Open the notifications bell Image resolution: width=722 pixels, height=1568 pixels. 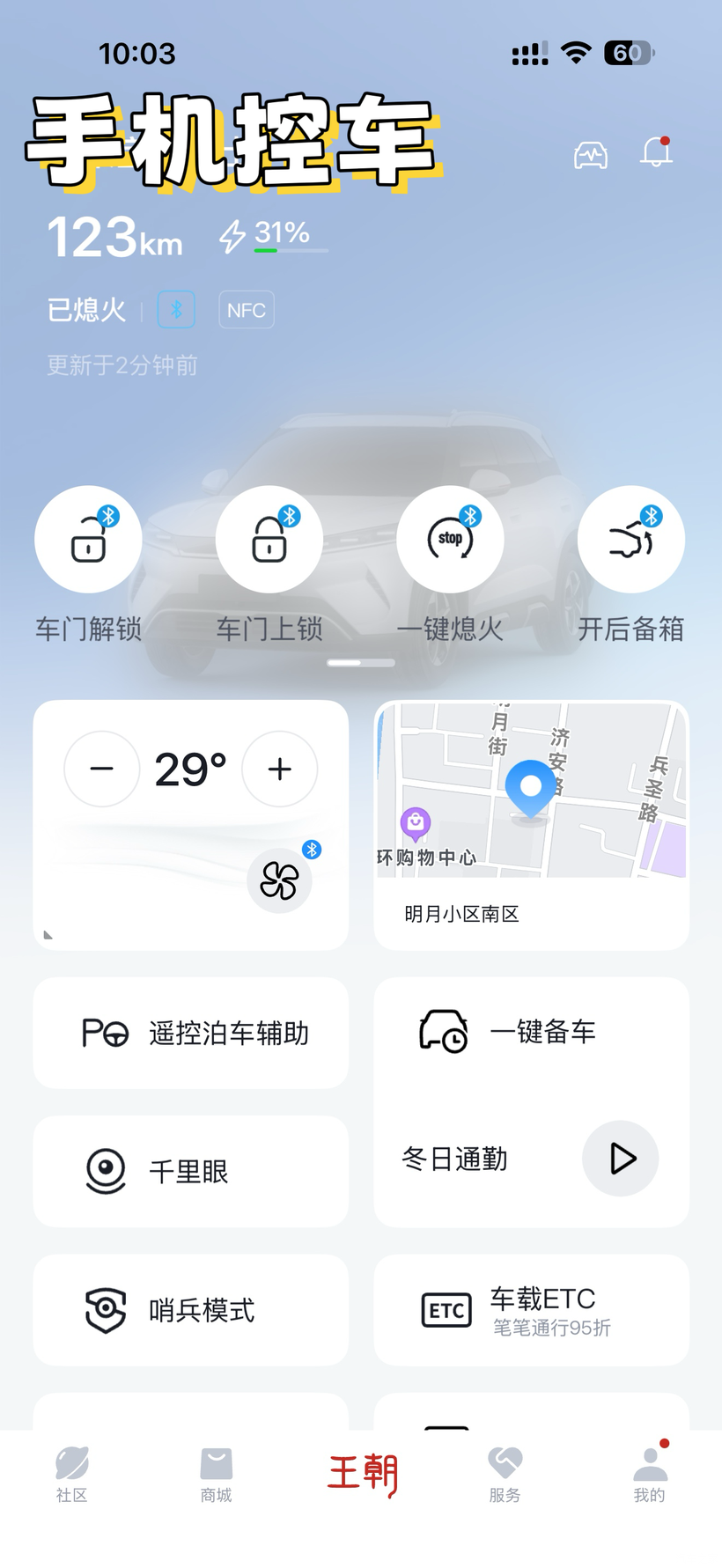[655, 153]
